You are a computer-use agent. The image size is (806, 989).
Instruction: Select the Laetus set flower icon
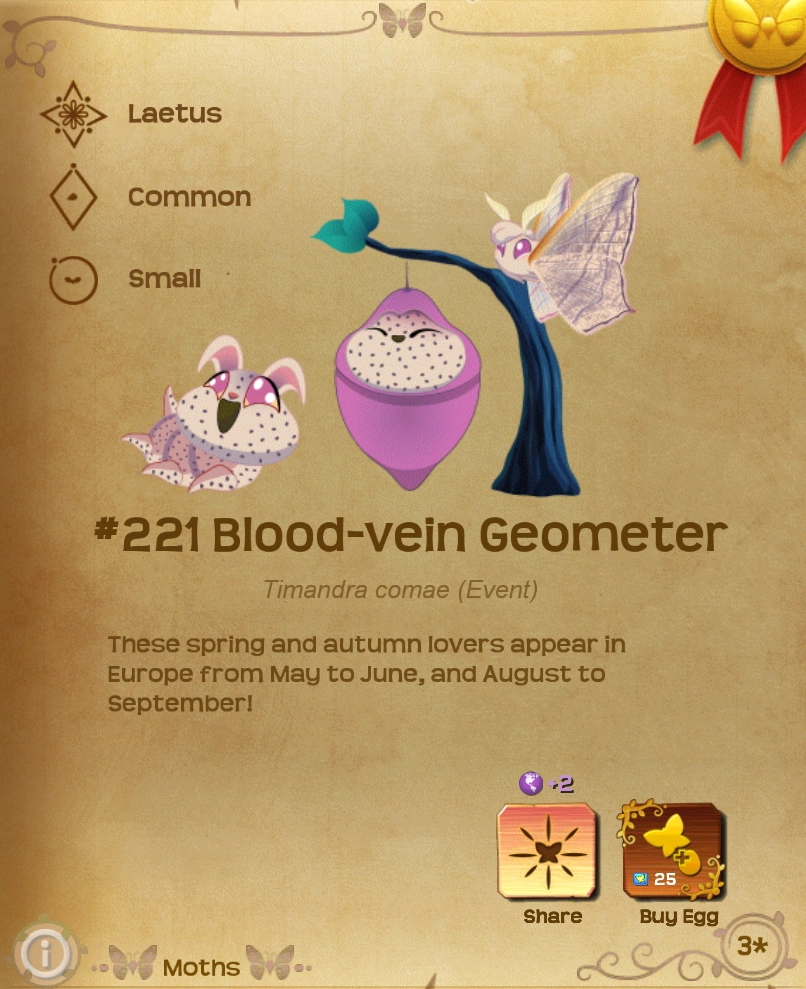click(x=73, y=113)
